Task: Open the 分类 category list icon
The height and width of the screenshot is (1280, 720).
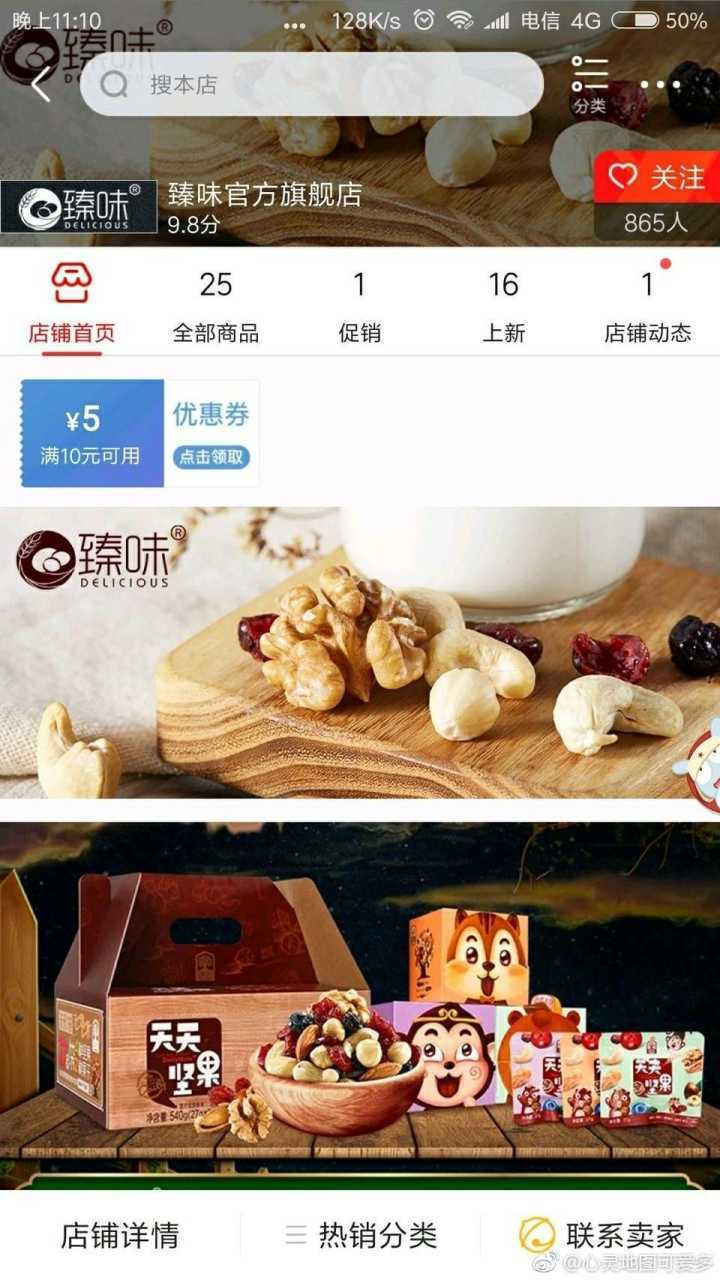Action: point(589,84)
